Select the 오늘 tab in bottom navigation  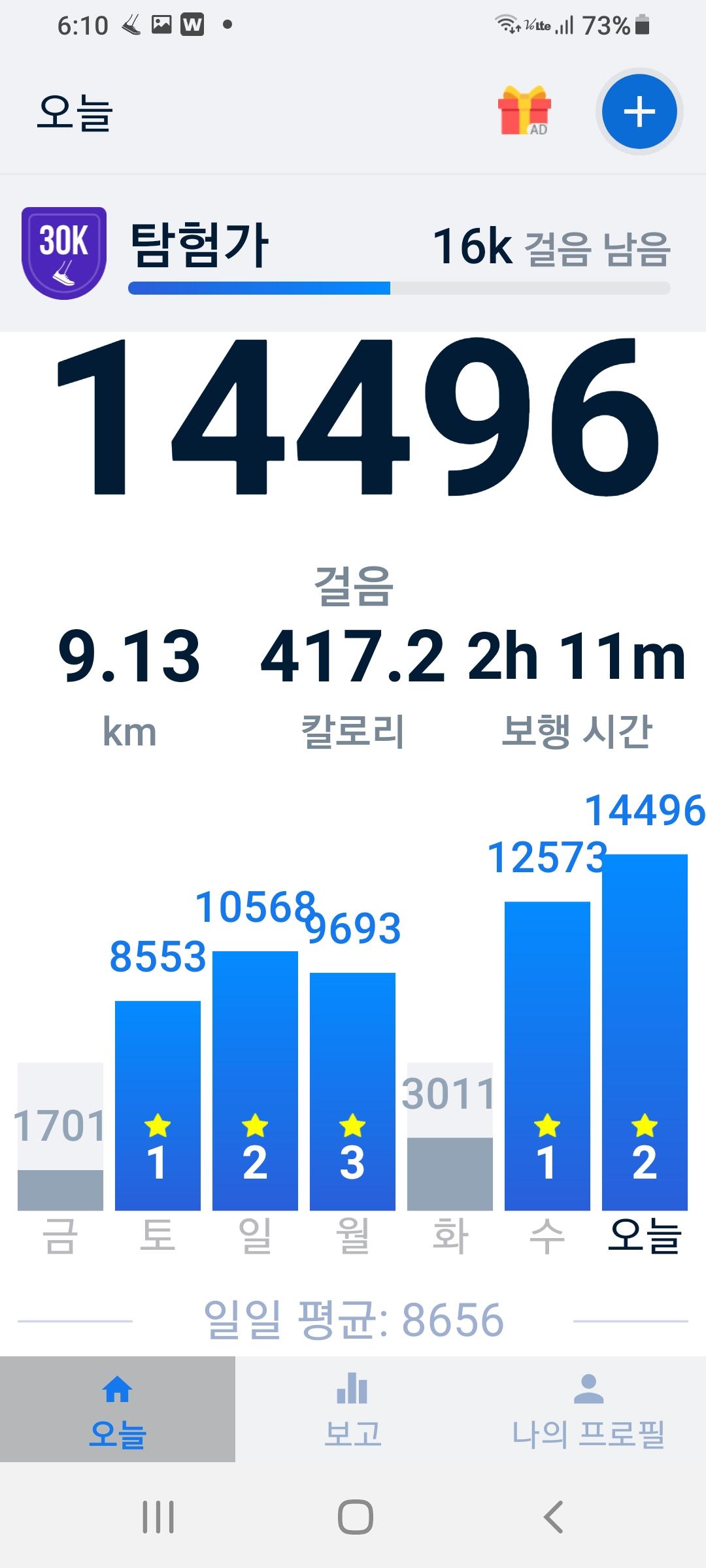point(118,1409)
